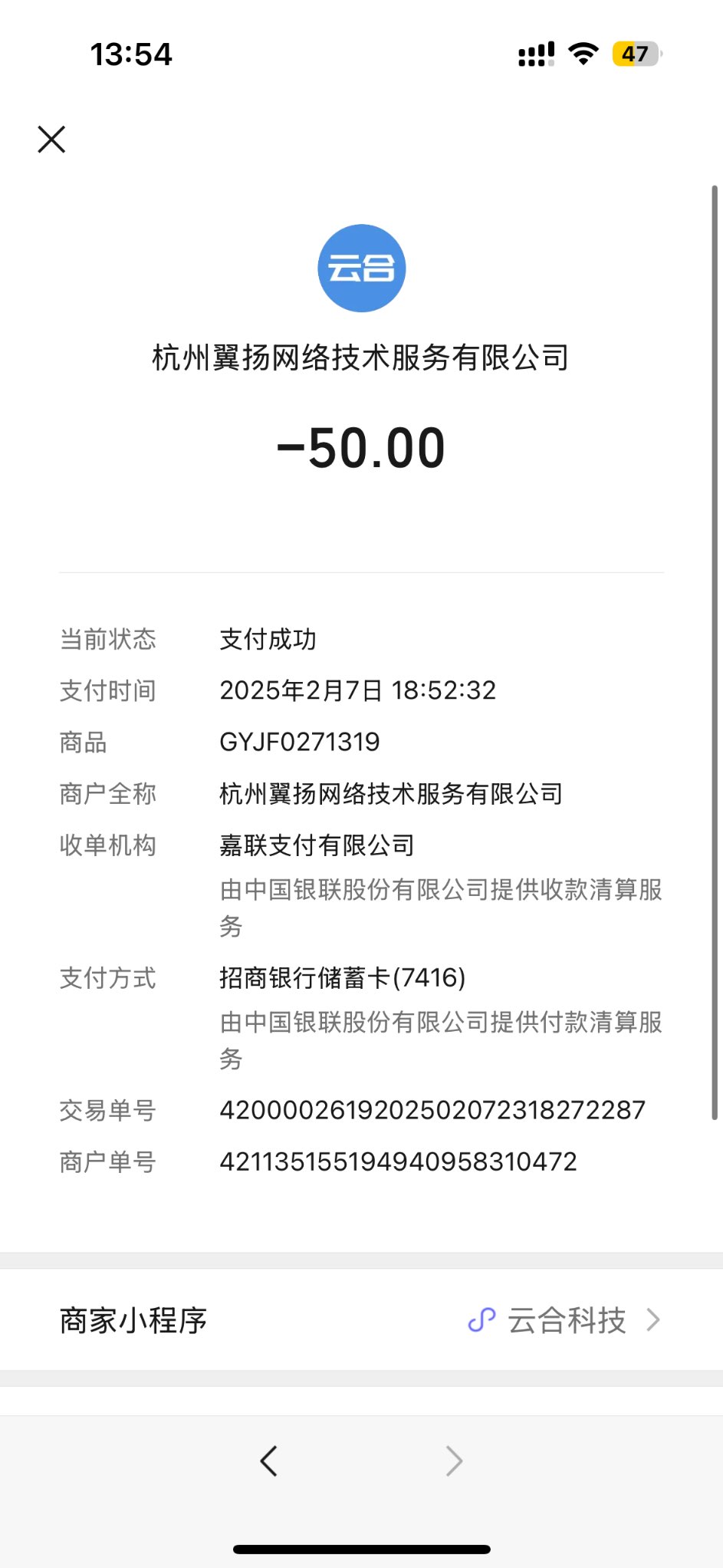
Task: Go back with the bottom left arrow
Action: point(268,1461)
